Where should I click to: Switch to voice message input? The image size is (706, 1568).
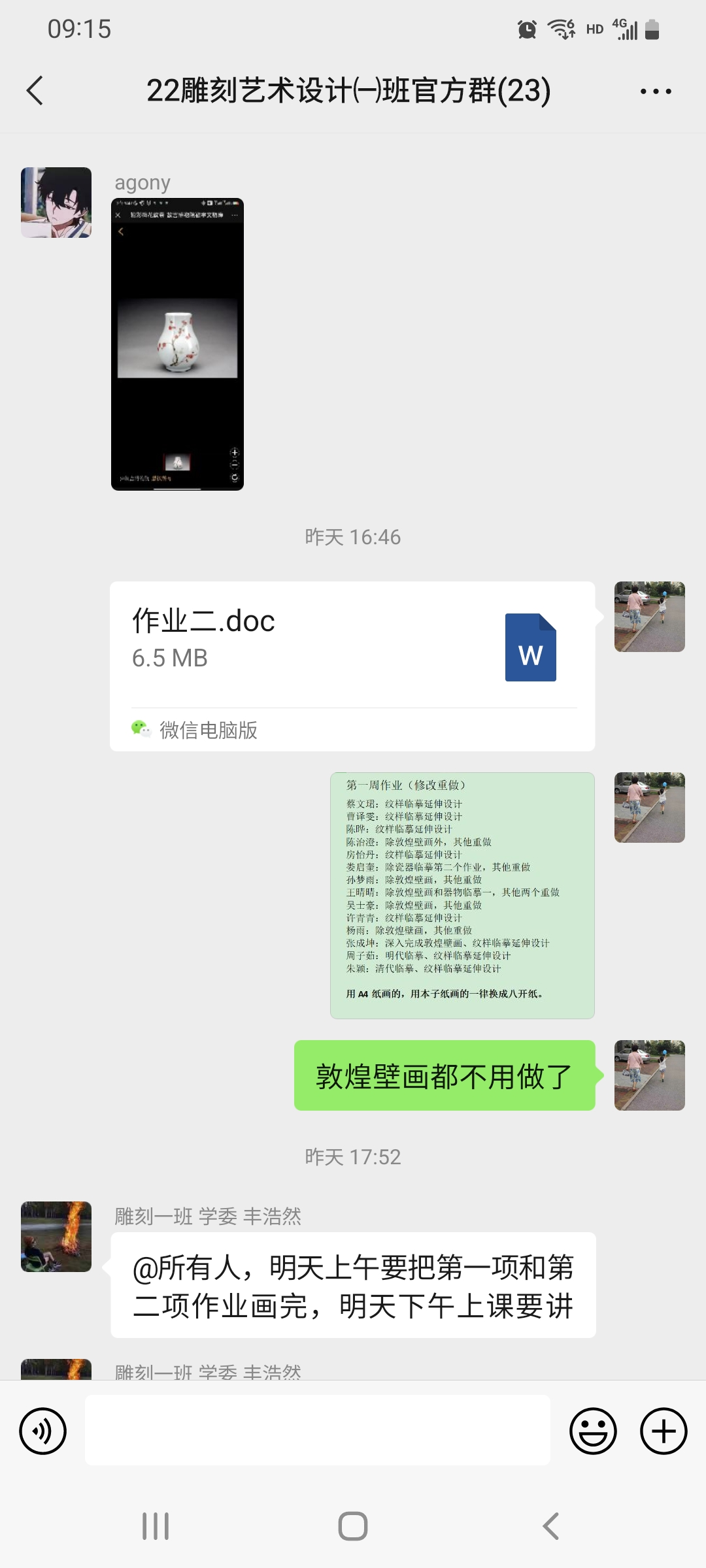(x=43, y=1431)
